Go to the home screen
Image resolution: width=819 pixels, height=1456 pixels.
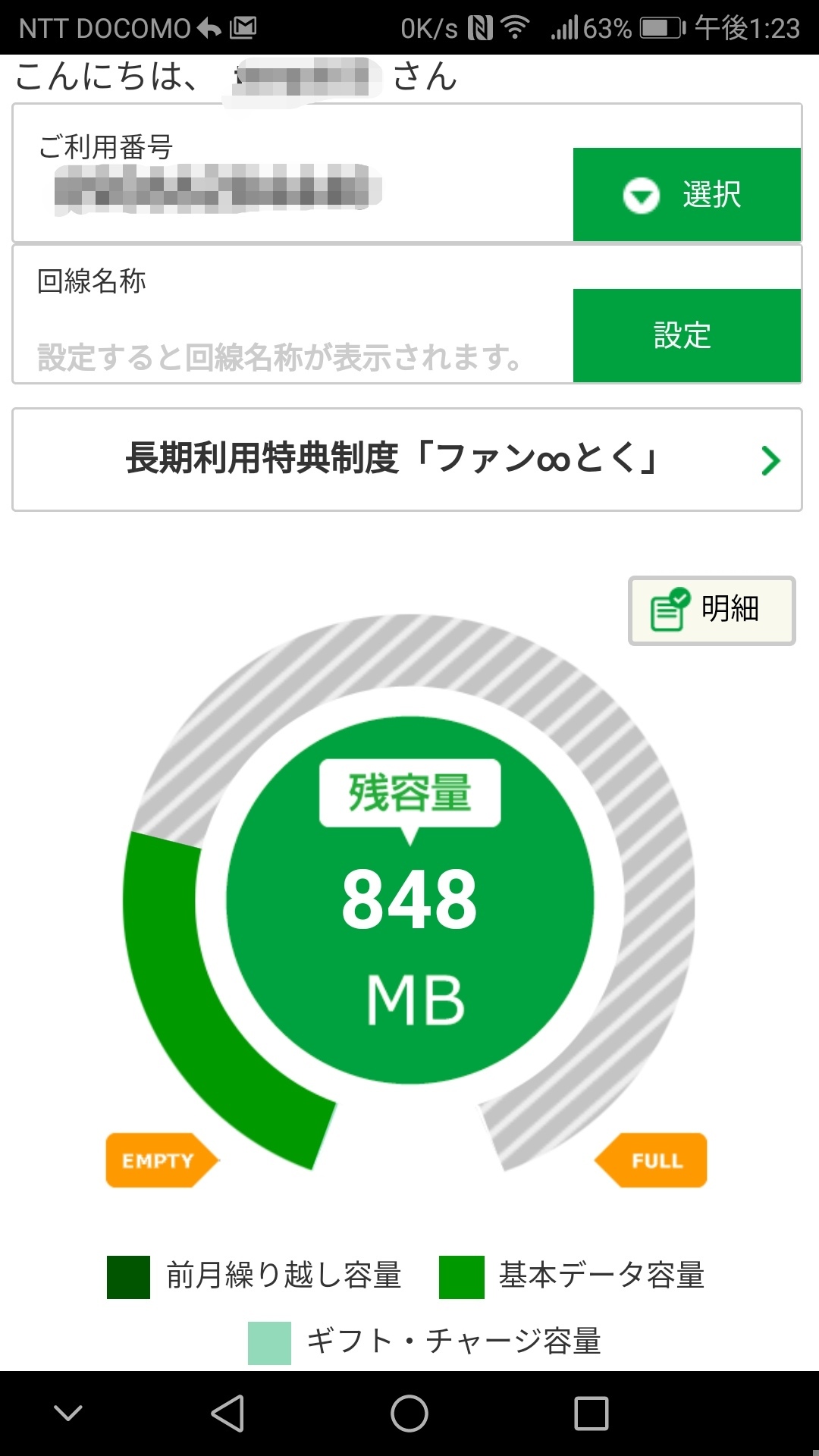click(x=409, y=1414)
